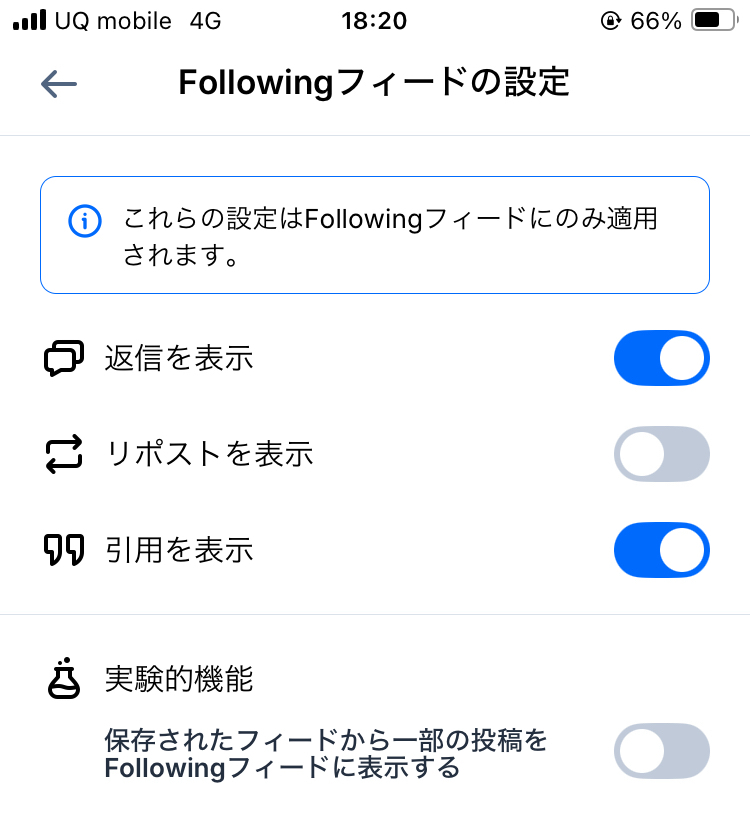Turn off the 返信を表示 switch
Viewport: 750px width, 822px height.
(661, 358)
